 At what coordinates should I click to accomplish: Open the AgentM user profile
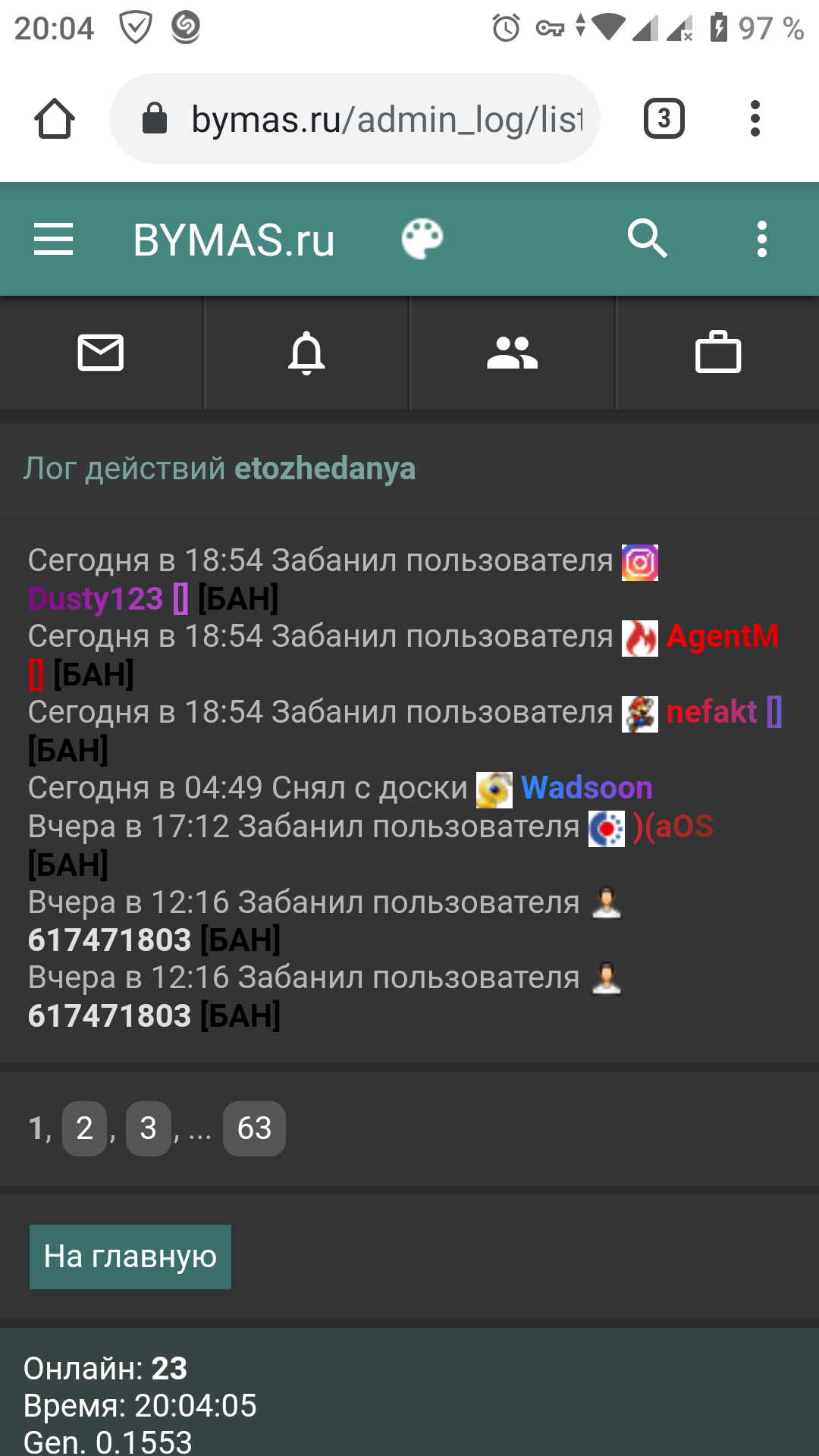click(722, 637)
